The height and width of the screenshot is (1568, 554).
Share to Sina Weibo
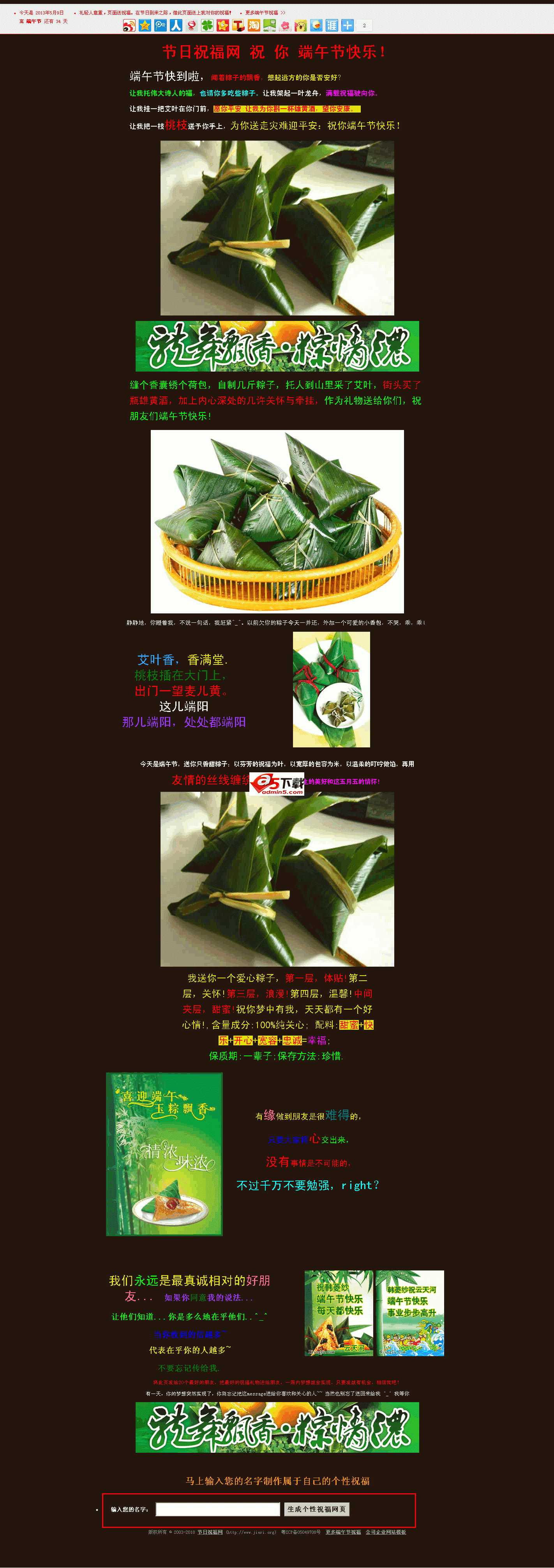click(x=129, y=26)
